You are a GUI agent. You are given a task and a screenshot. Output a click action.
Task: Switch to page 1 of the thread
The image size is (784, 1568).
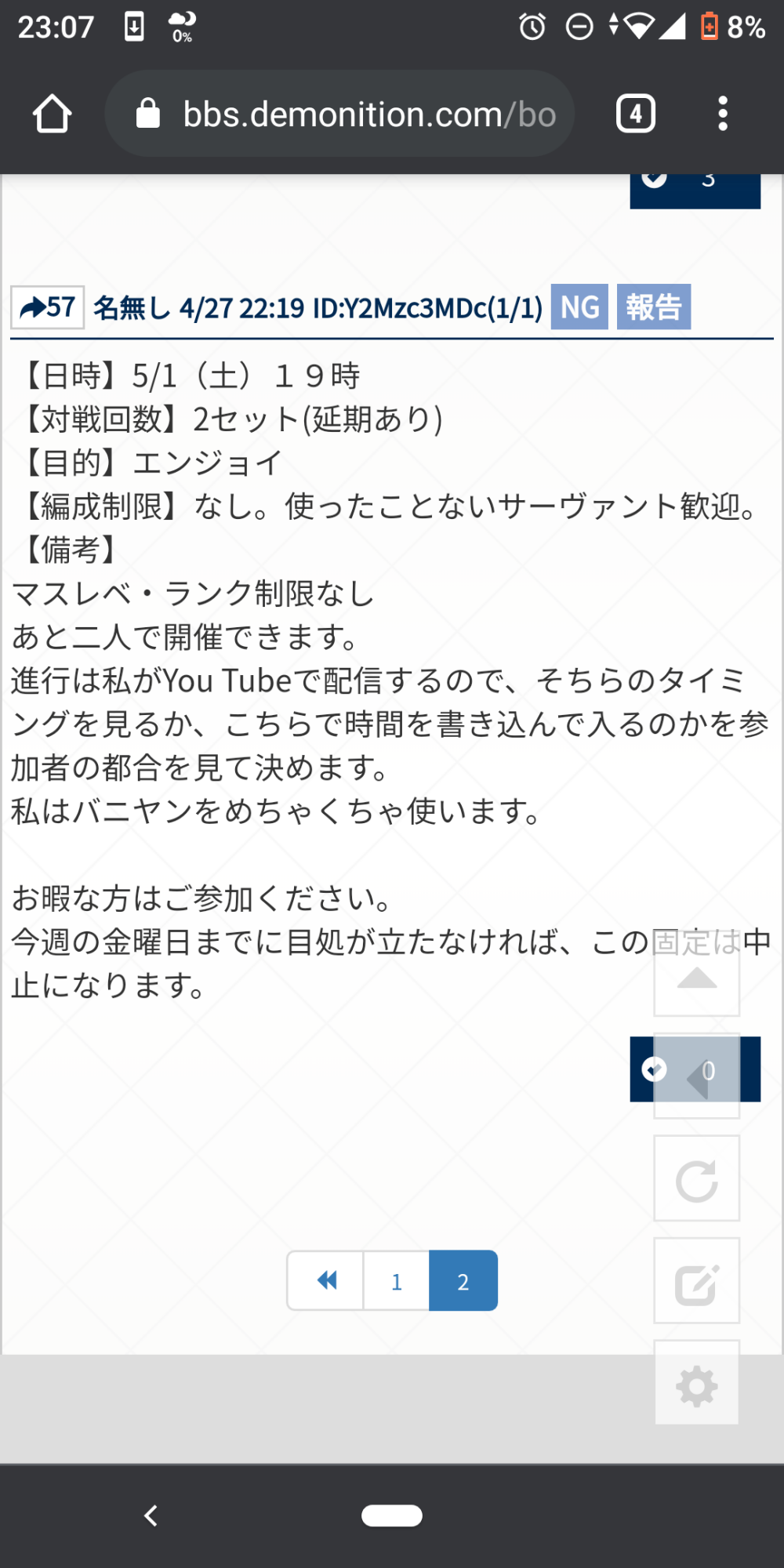tap(397, 1280)
